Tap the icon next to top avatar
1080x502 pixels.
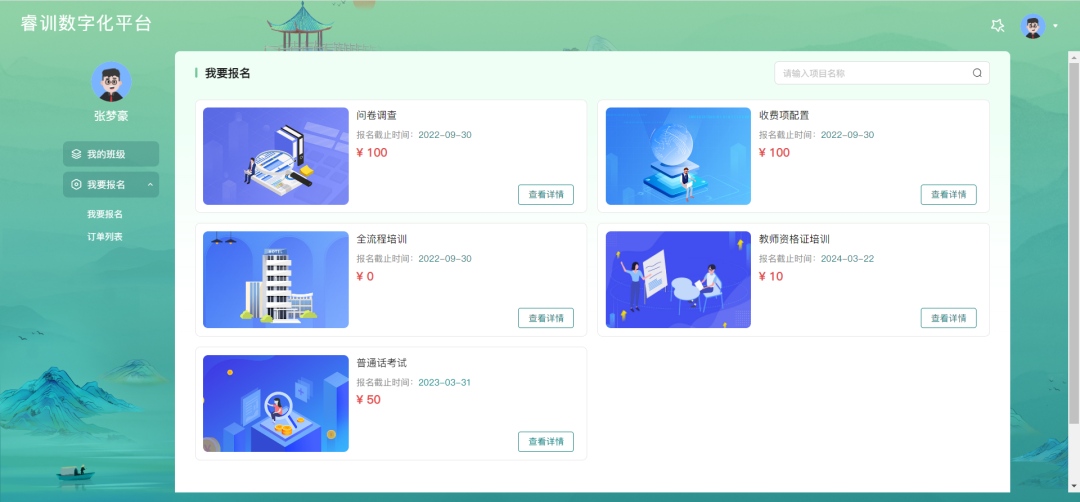(996, 26)
